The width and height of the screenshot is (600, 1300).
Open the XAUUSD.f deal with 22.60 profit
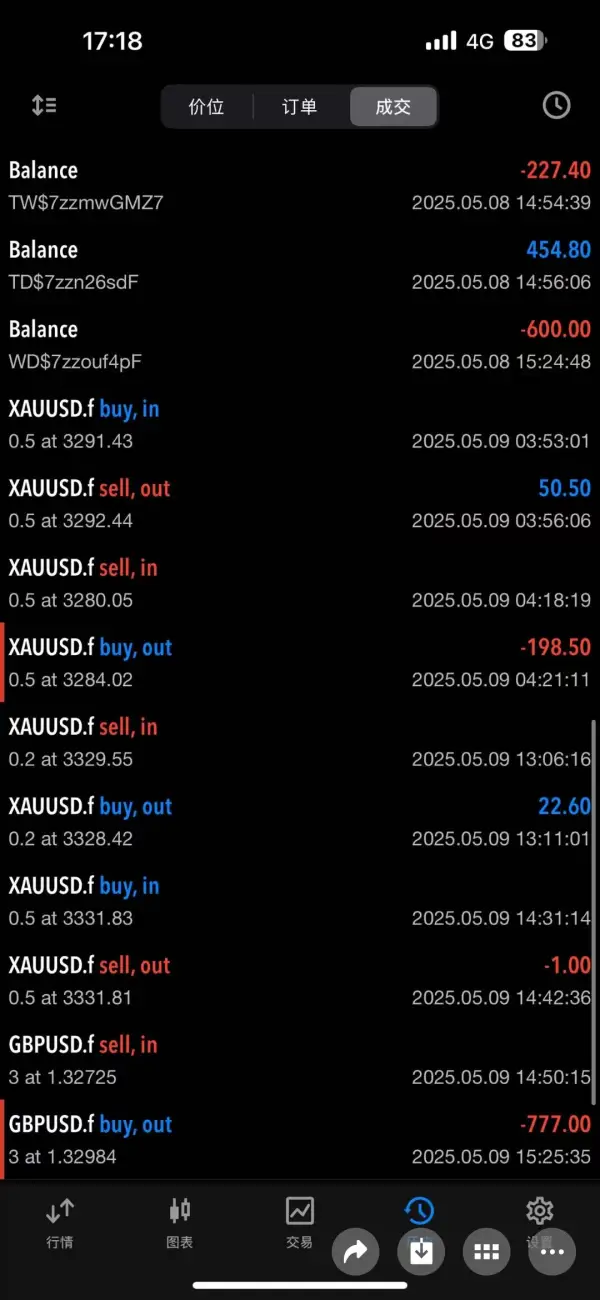pyautogui.click(x=300, y=822)
